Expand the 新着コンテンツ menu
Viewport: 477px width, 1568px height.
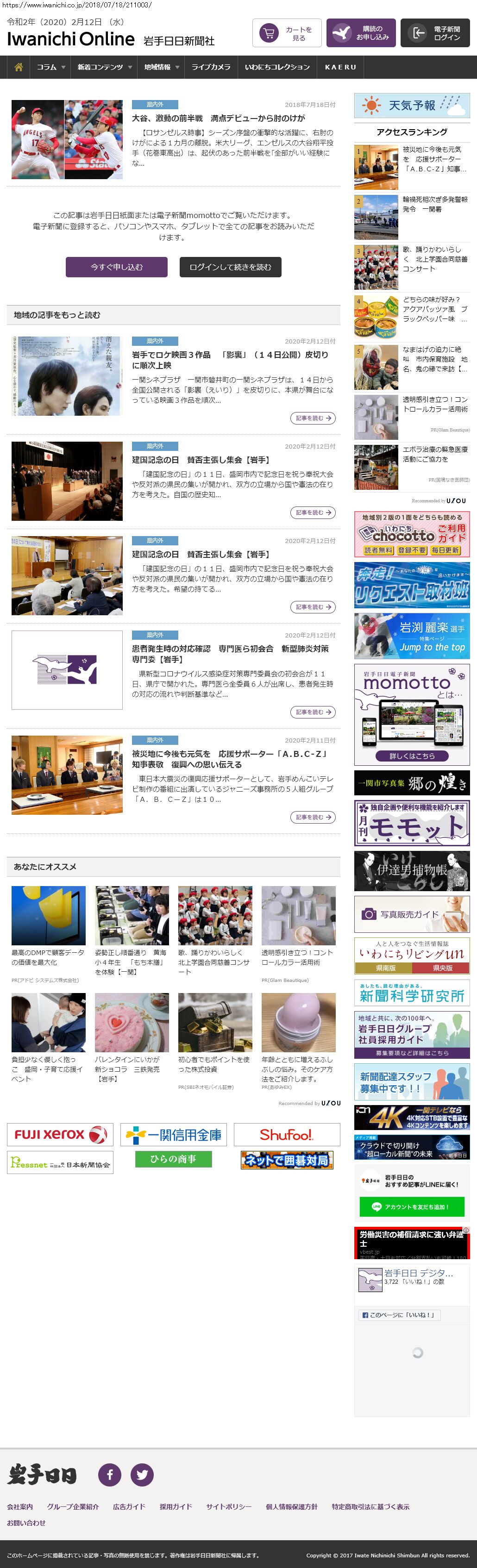tap(104, 67)
